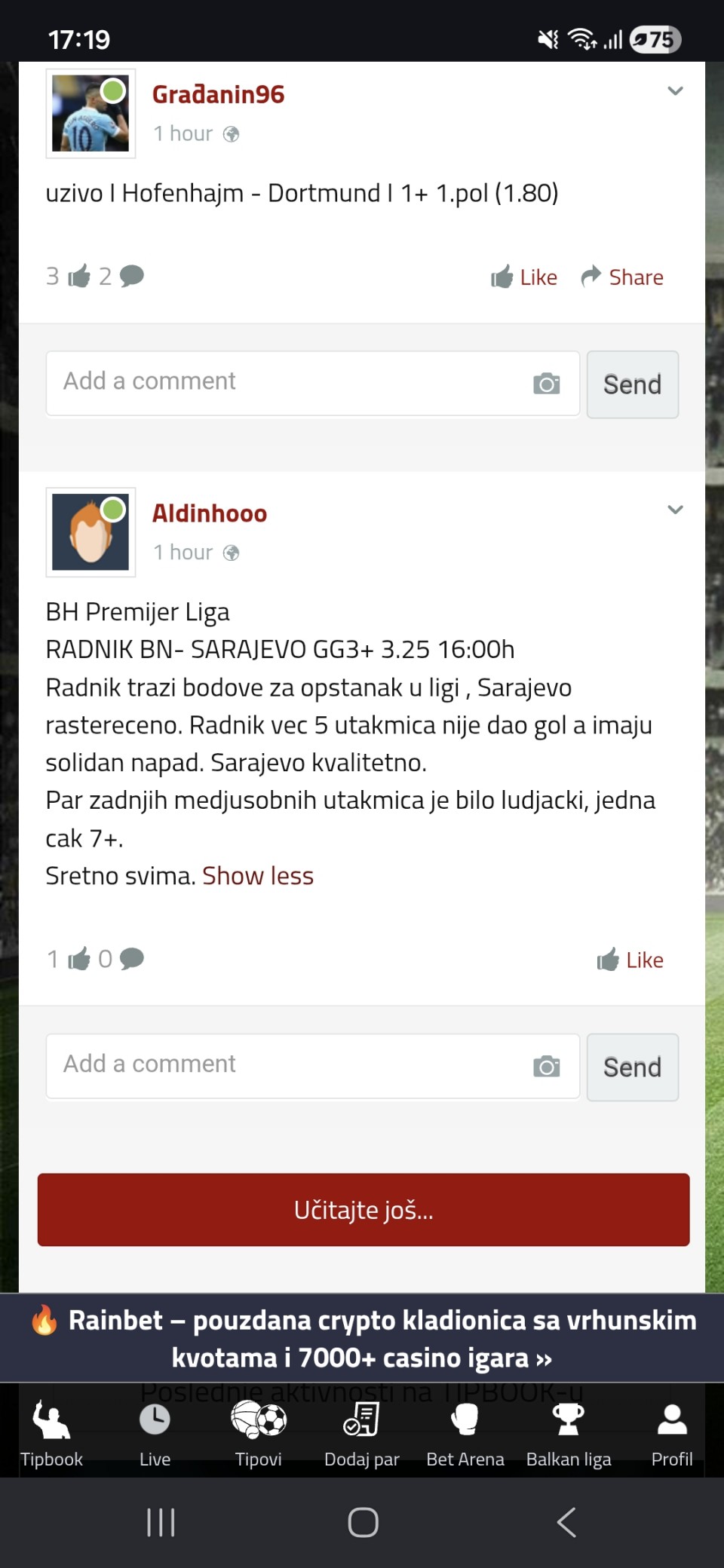Viewport: 724px width, 1568px height.
Task: Like Građanin96's Hofenhajm post
Action: point(524,277)
